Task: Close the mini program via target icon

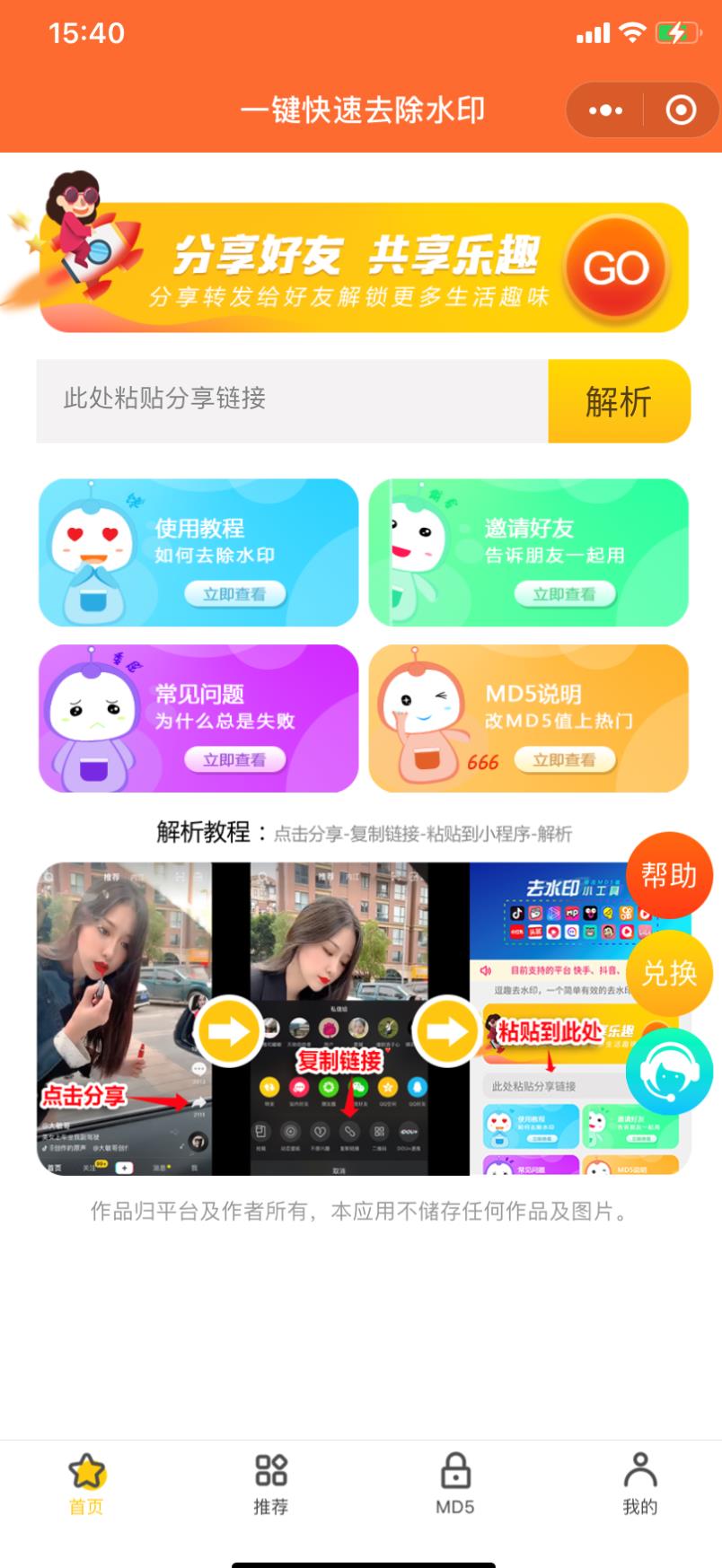Action: pos(681,110)
